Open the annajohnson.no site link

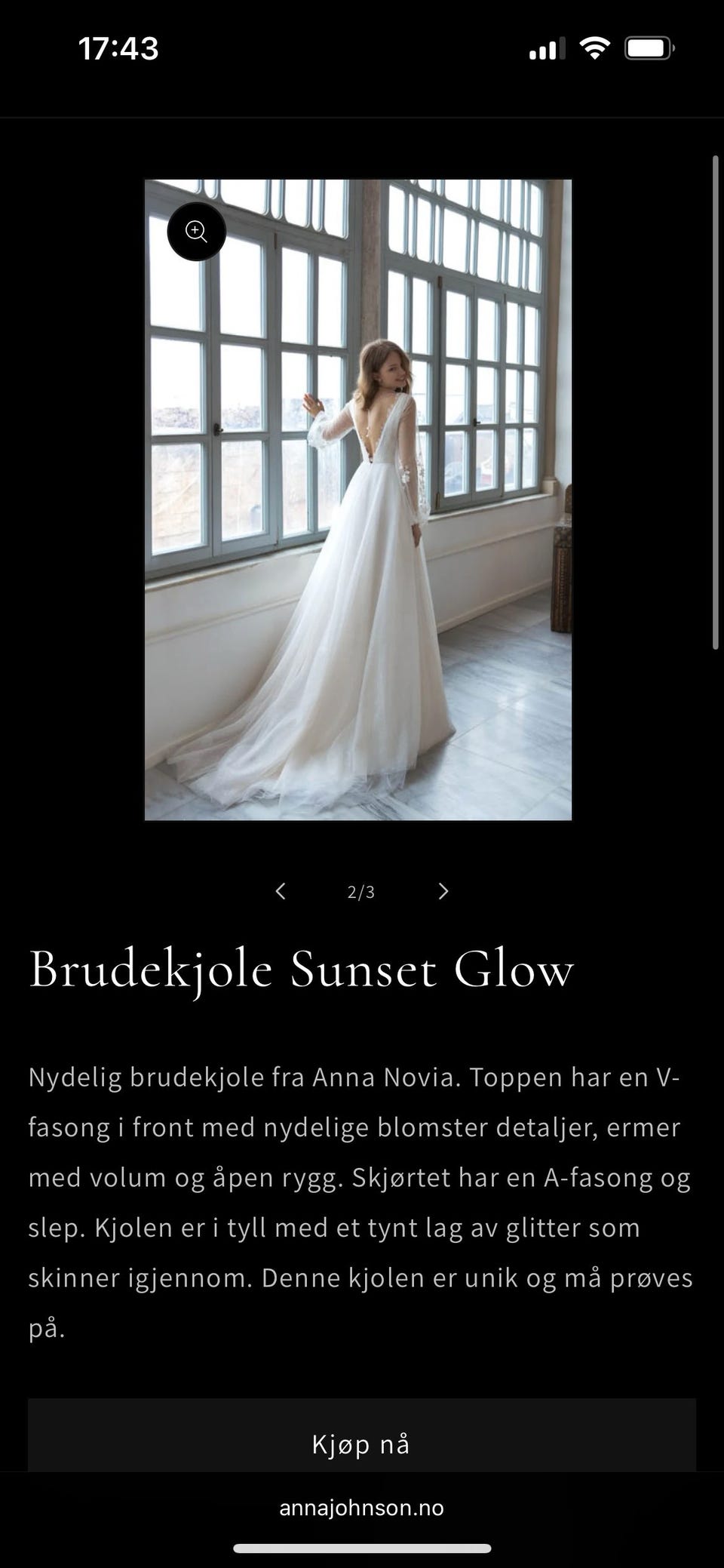pos(361,1507)
